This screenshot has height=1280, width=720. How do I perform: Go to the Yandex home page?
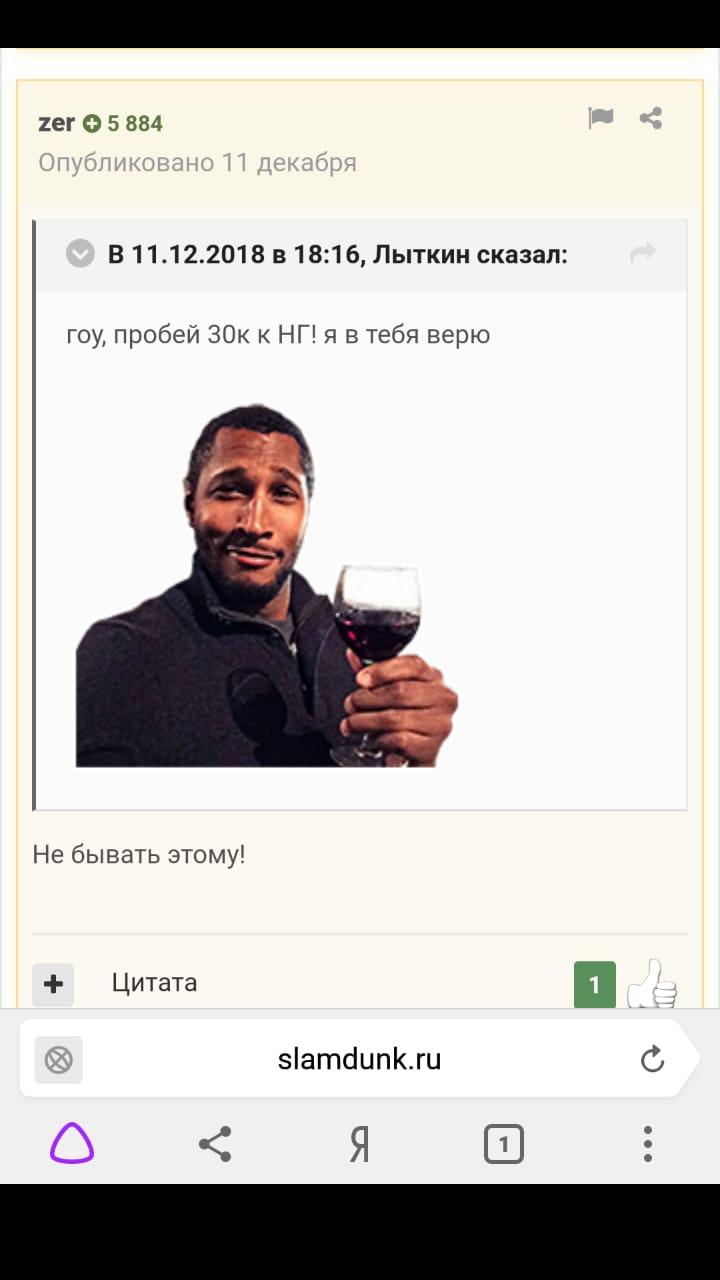[359, 1144]
